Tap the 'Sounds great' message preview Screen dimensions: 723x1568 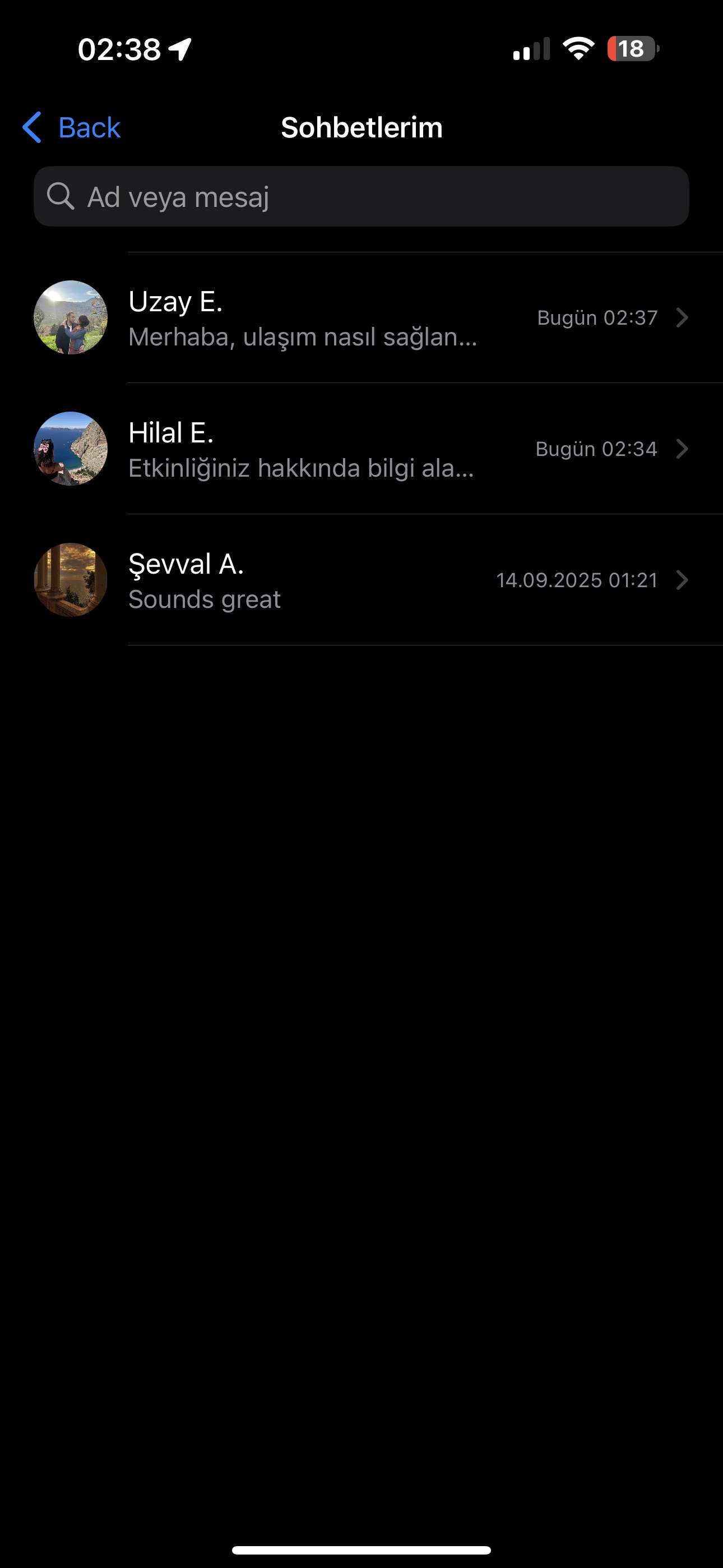(x=204, y=599)
